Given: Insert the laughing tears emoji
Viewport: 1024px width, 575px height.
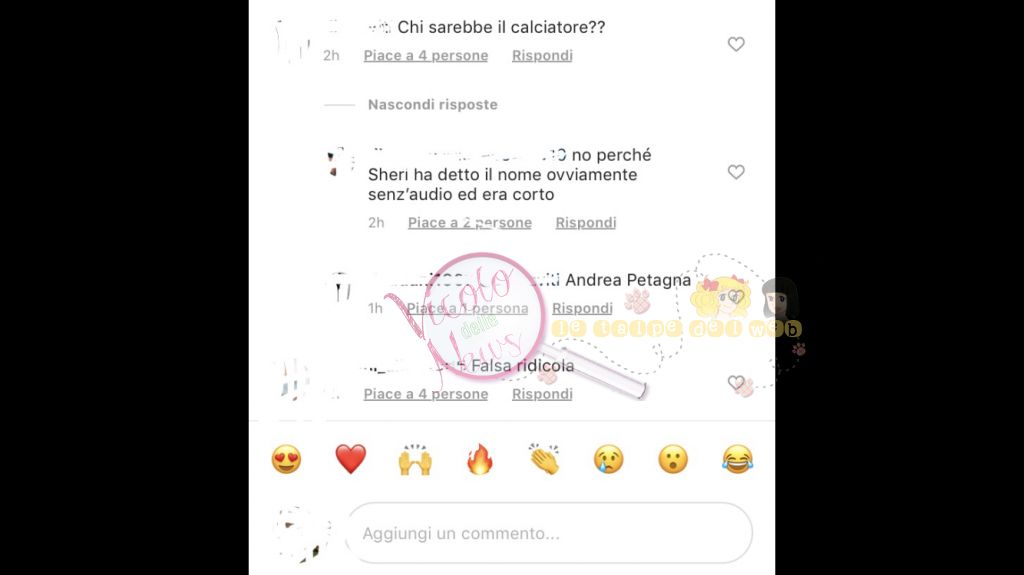Looking at the screenshot, I should coord(737,459).
